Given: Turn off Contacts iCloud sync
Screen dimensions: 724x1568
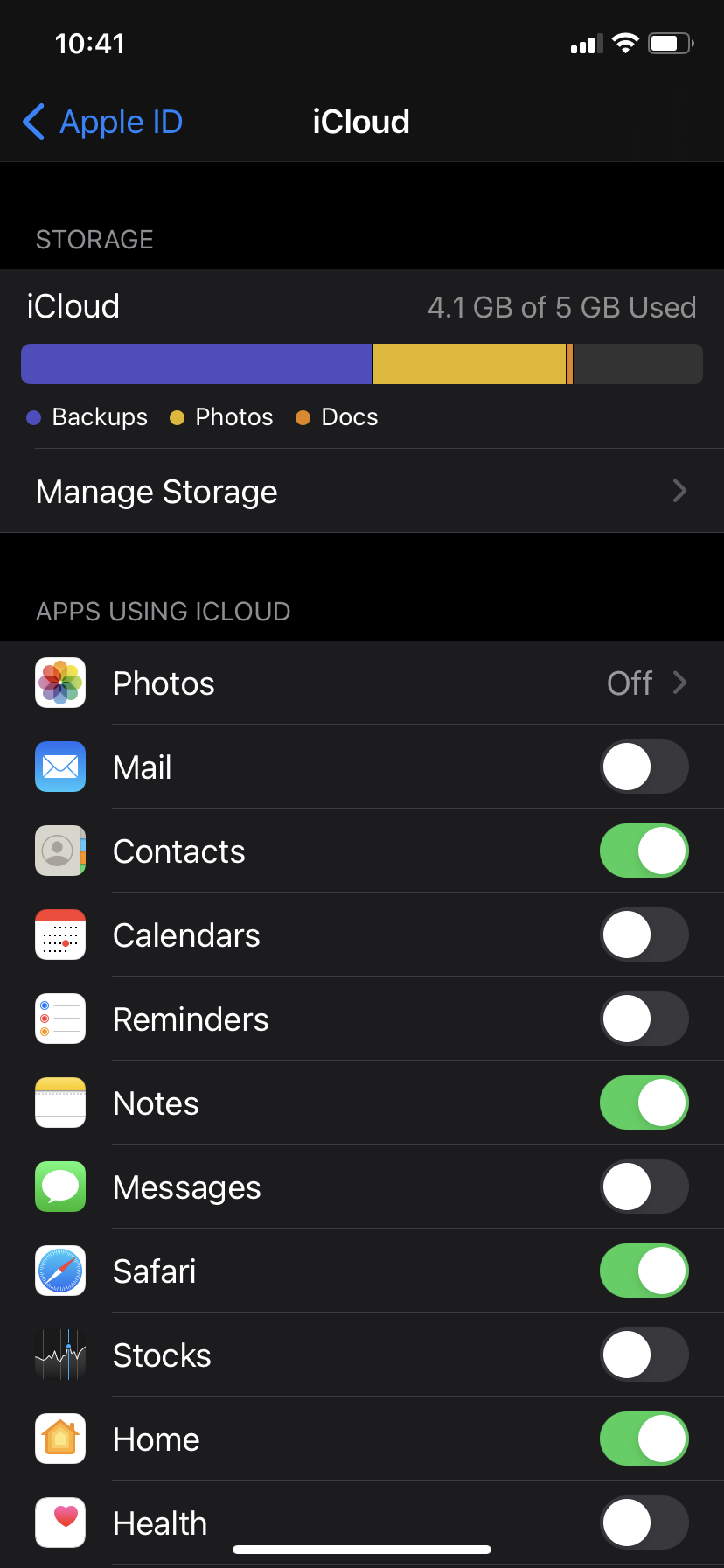Looking at the screenshot, I should pos(644,851).
